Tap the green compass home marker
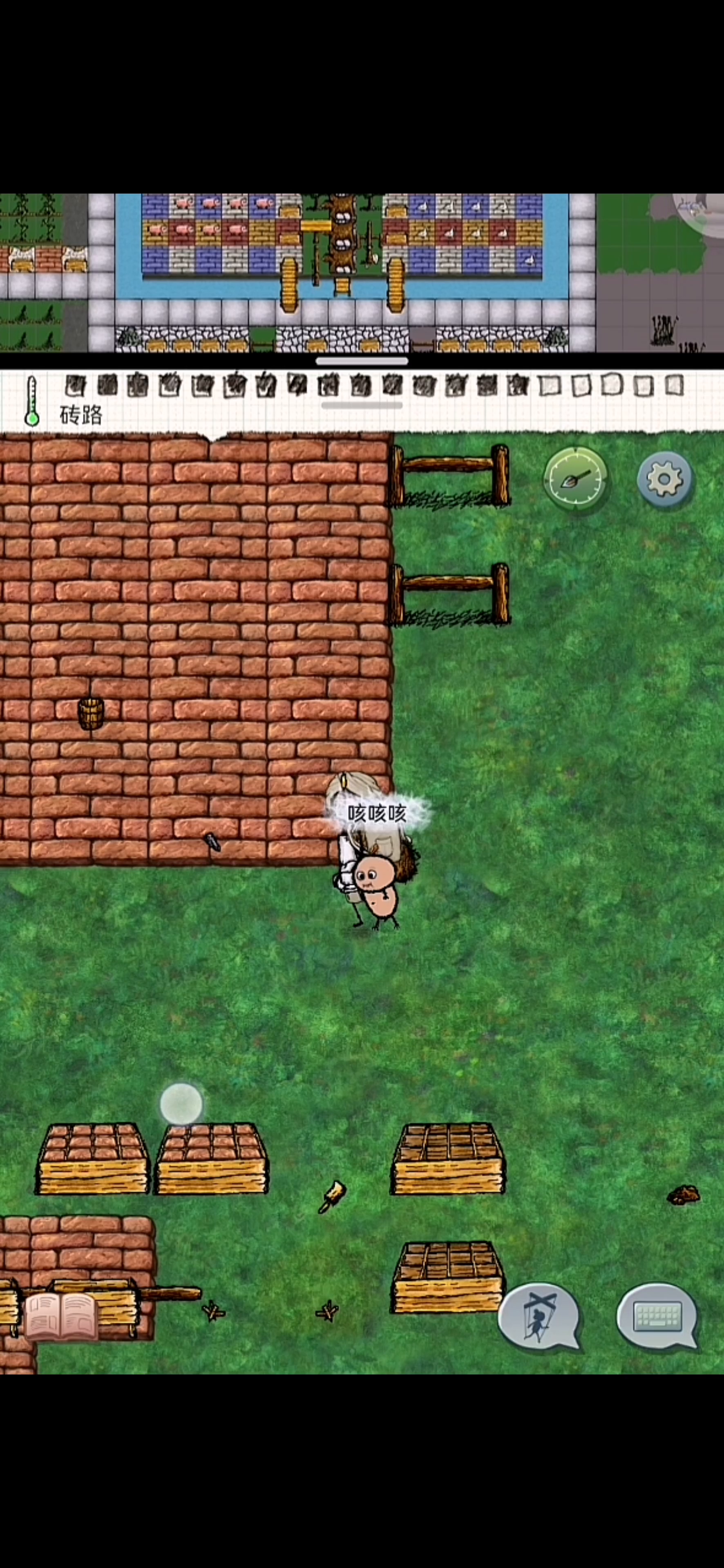This screenshot has height=1568, width=724. coord(575,479)
